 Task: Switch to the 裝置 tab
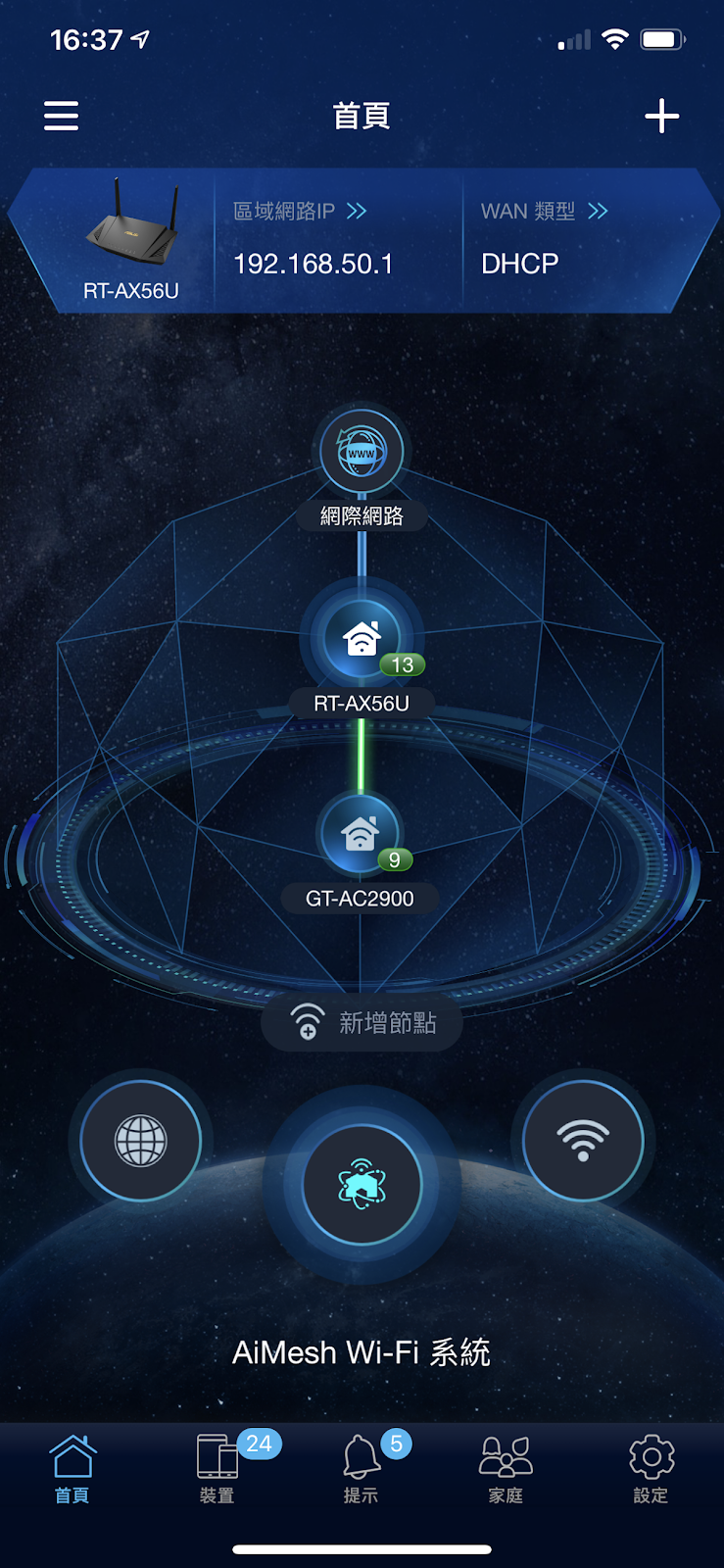[x=217, y=1468]
